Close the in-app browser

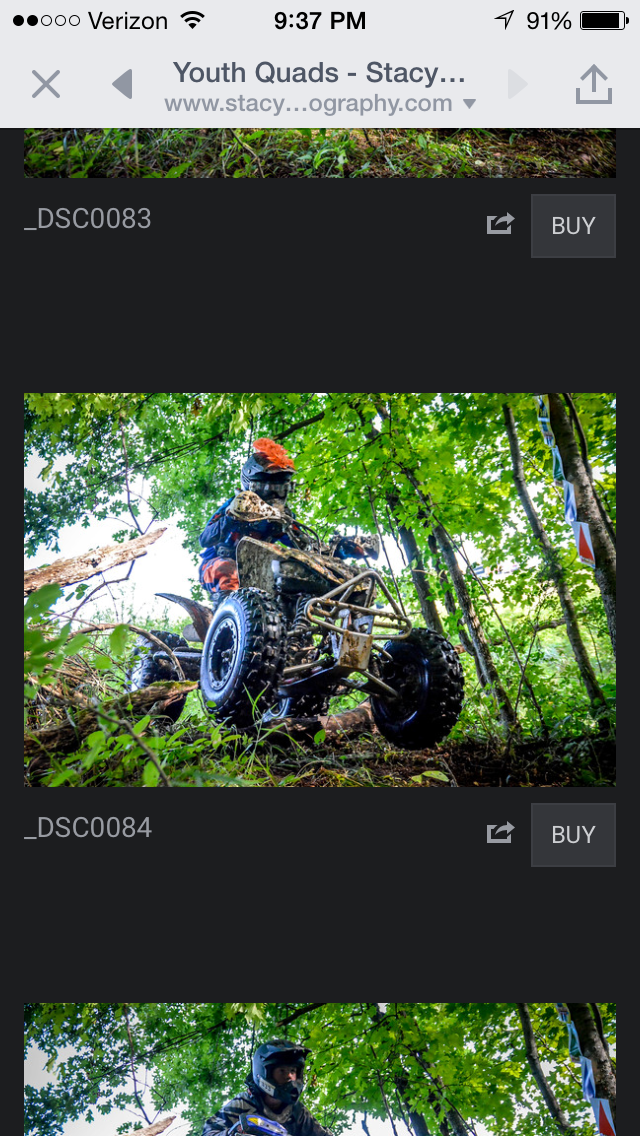tap(46, 85)
